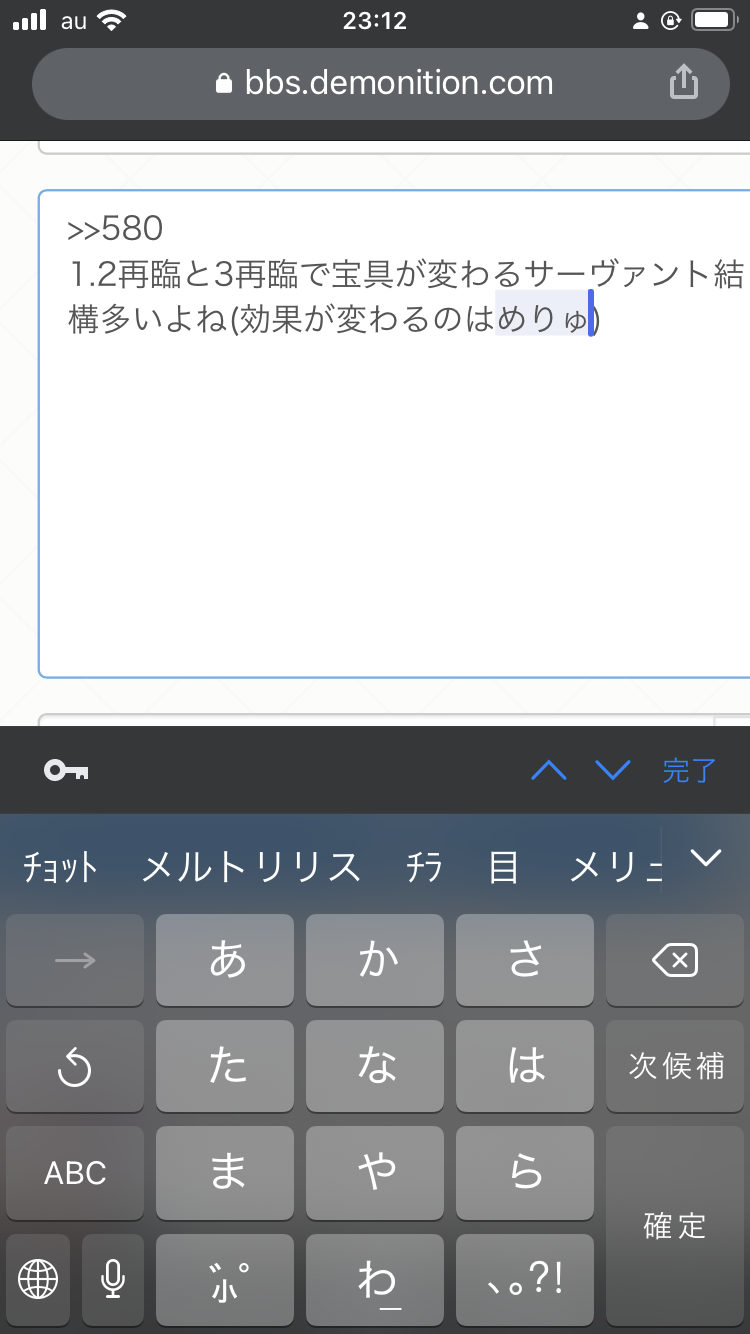Open the globe keyboard switcher
This screenshot has height=1334, width=750.
(x=38, y=1278)
